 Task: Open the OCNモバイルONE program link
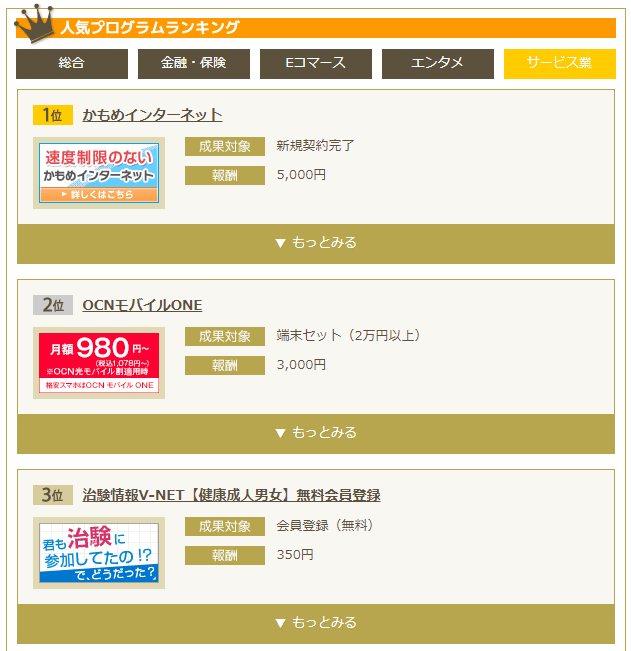[142, 305]
